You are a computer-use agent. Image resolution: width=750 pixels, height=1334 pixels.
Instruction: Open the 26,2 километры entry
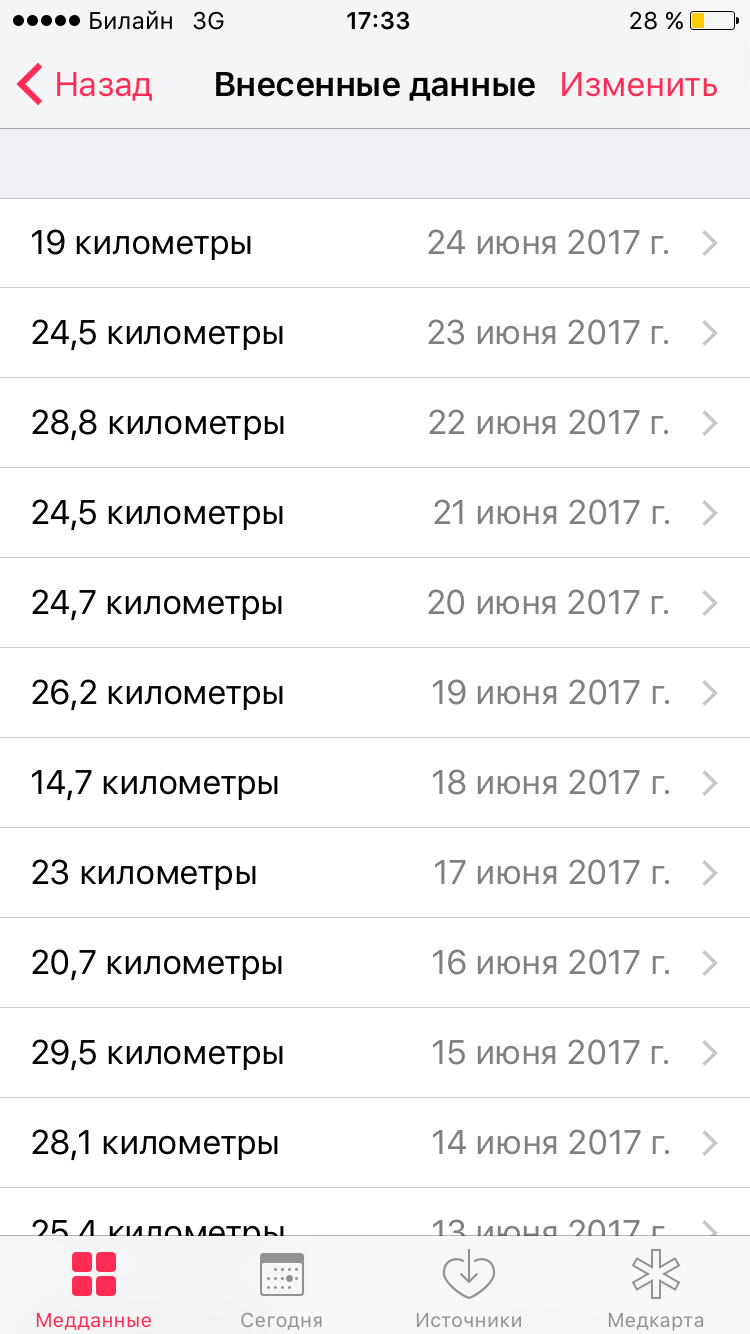(375, 693)
